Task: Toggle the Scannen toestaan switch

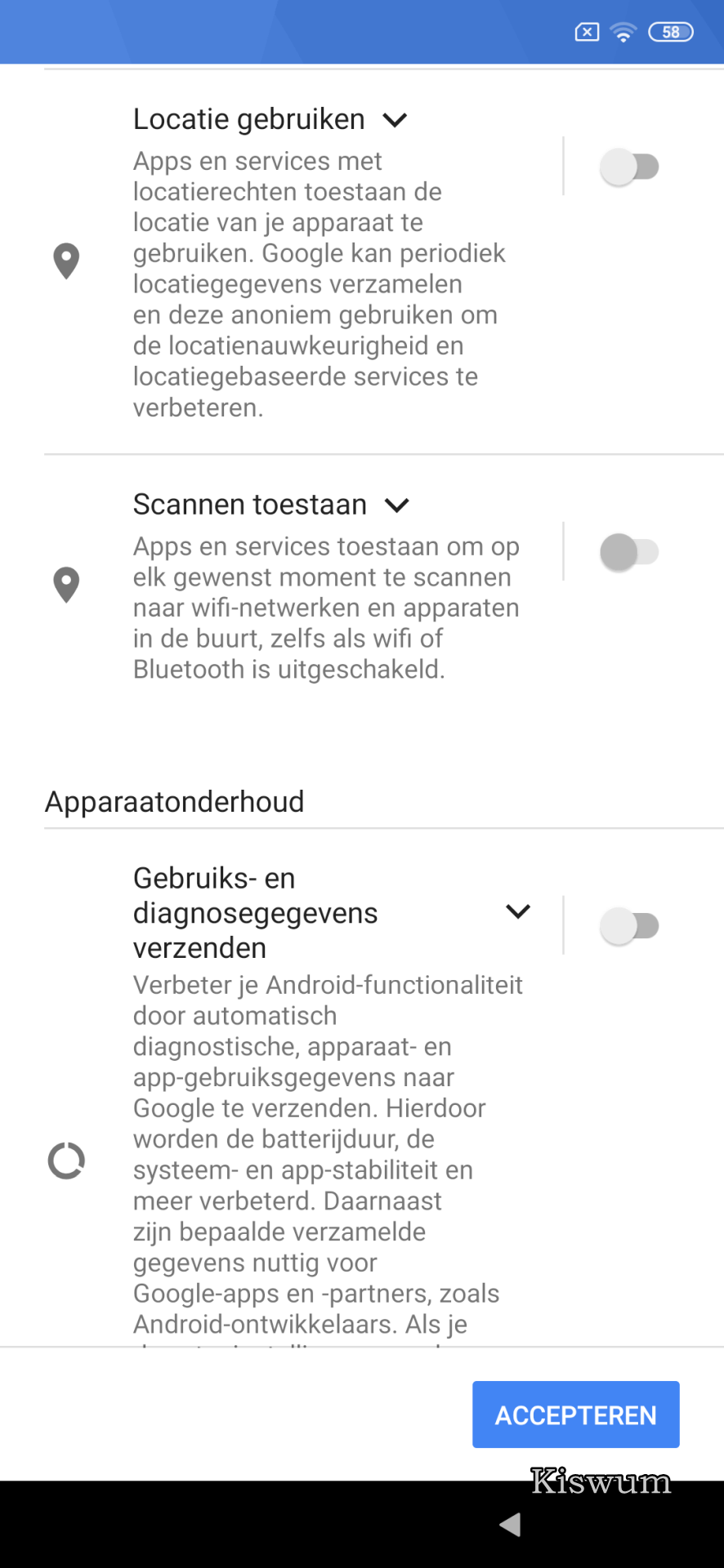Action: (629, 552)
